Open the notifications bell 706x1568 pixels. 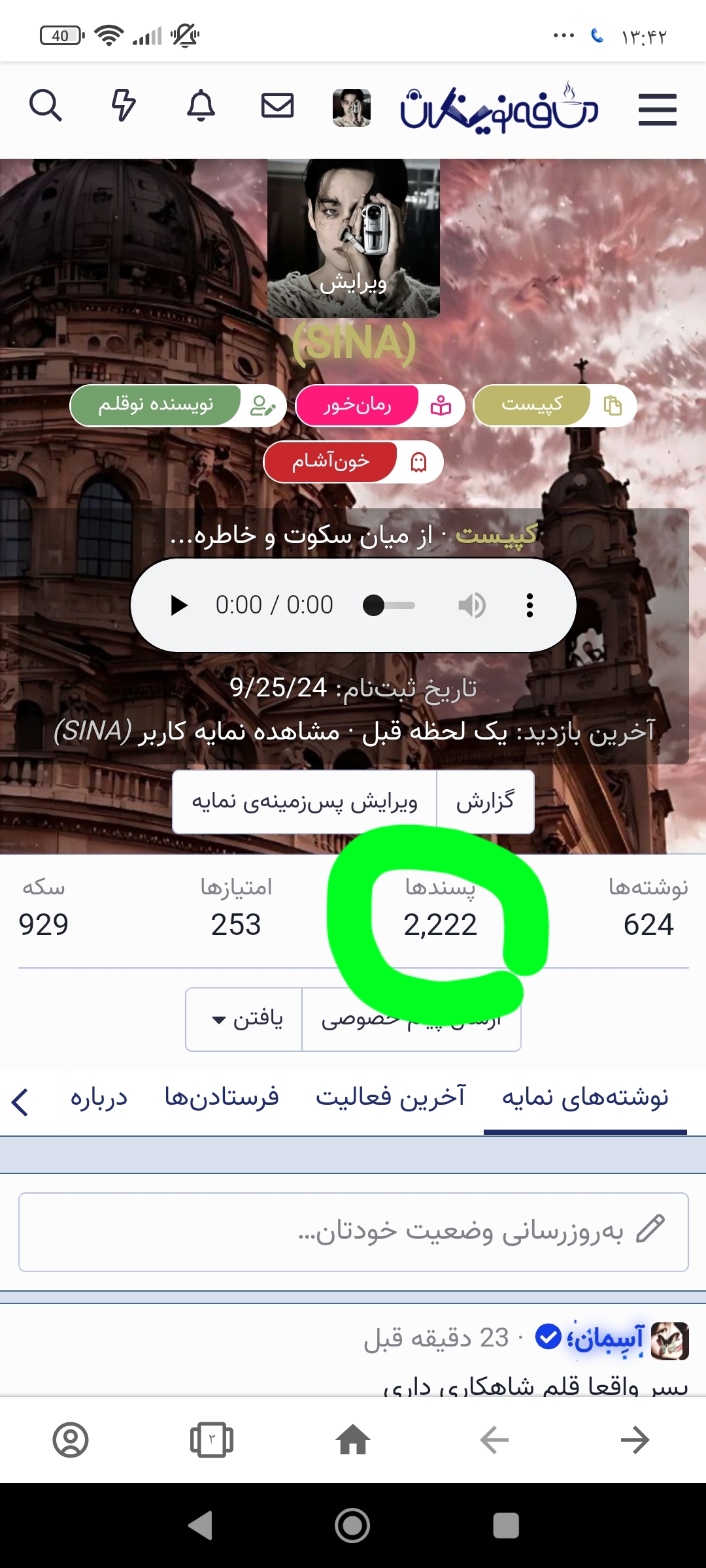(x=201, y=106)
